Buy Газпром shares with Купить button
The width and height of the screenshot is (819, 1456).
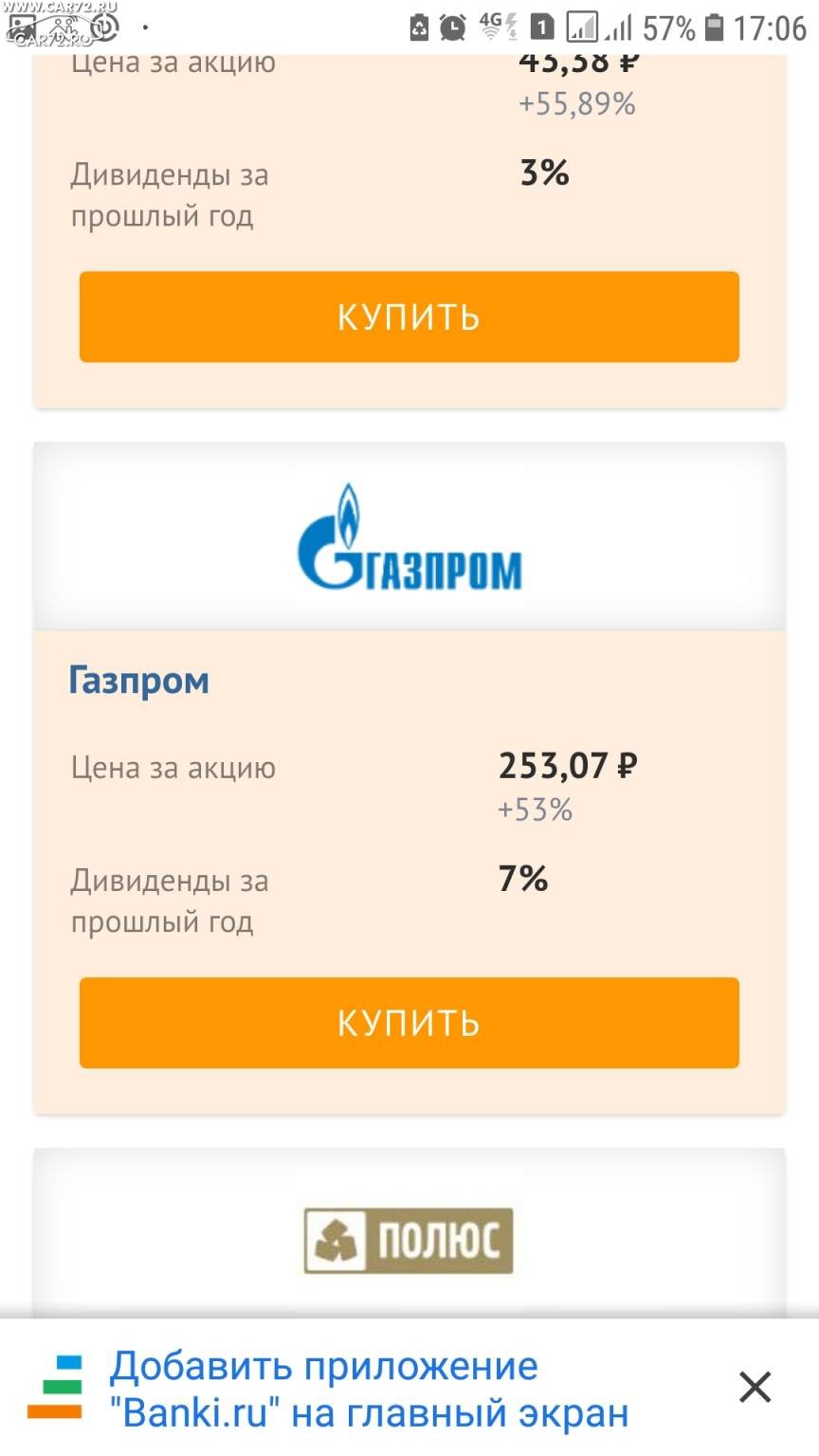pyautogui.click(x=409, y=1023)
